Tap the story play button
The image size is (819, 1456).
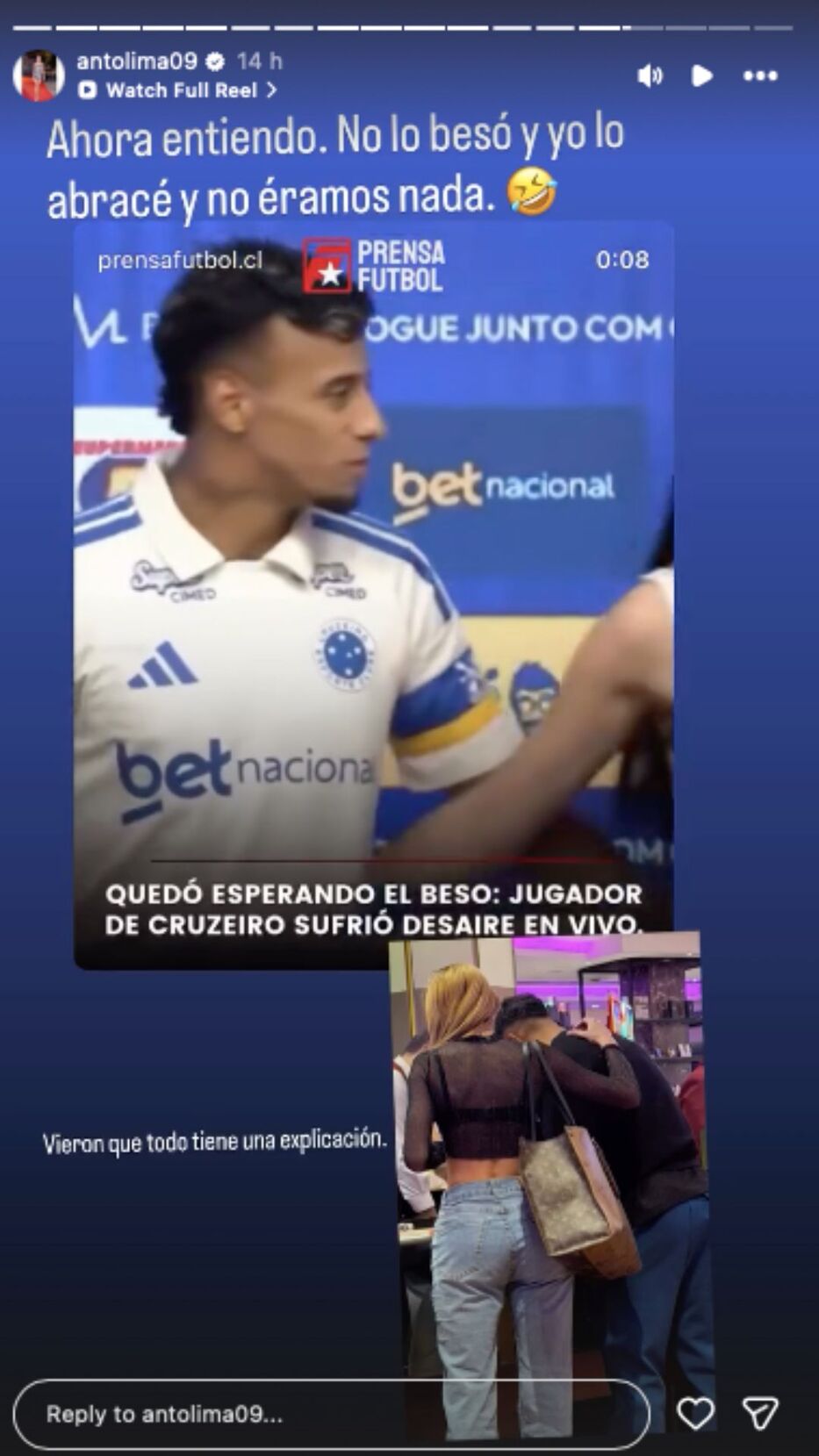click(x=702, y=76)
